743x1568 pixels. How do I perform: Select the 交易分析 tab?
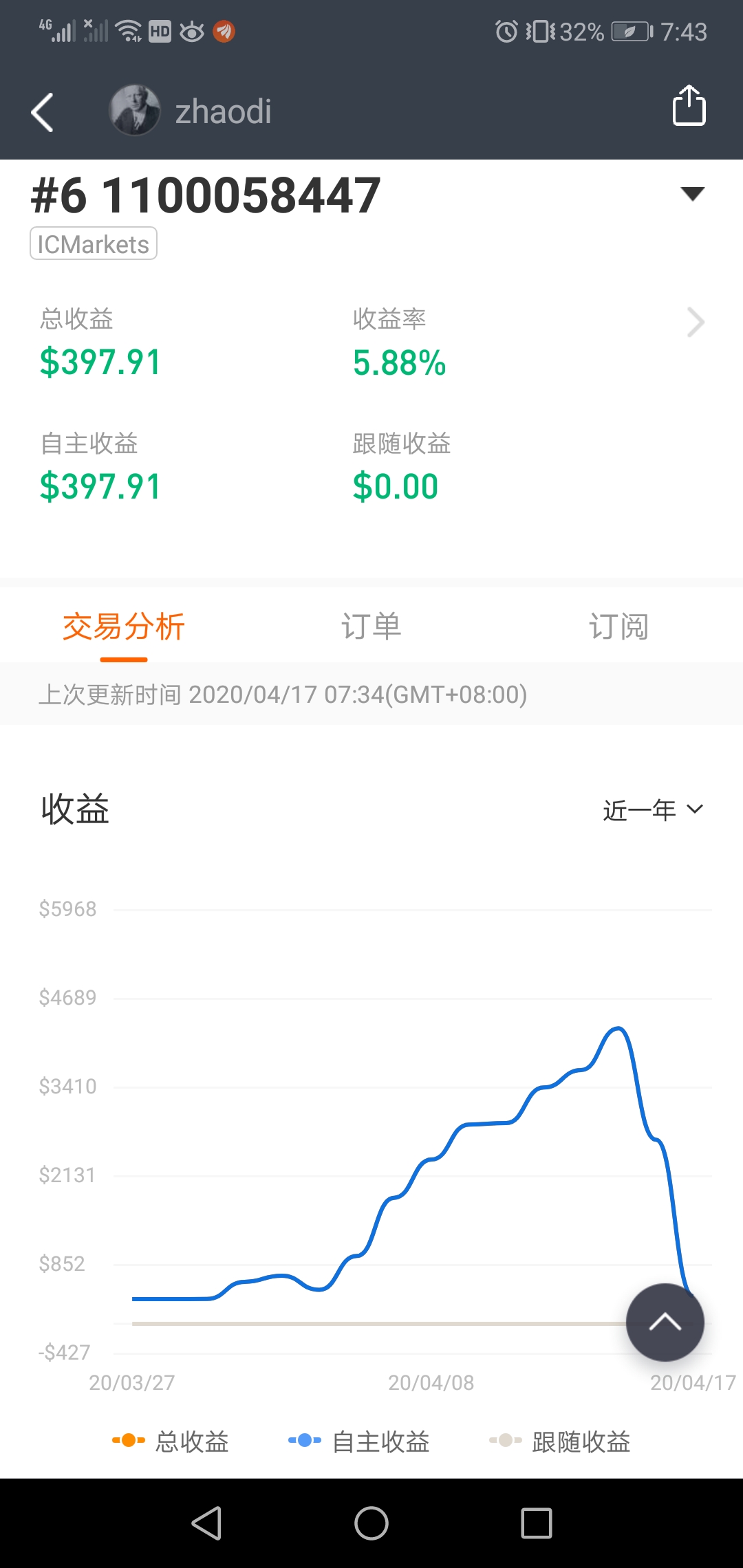click(124, 627)
